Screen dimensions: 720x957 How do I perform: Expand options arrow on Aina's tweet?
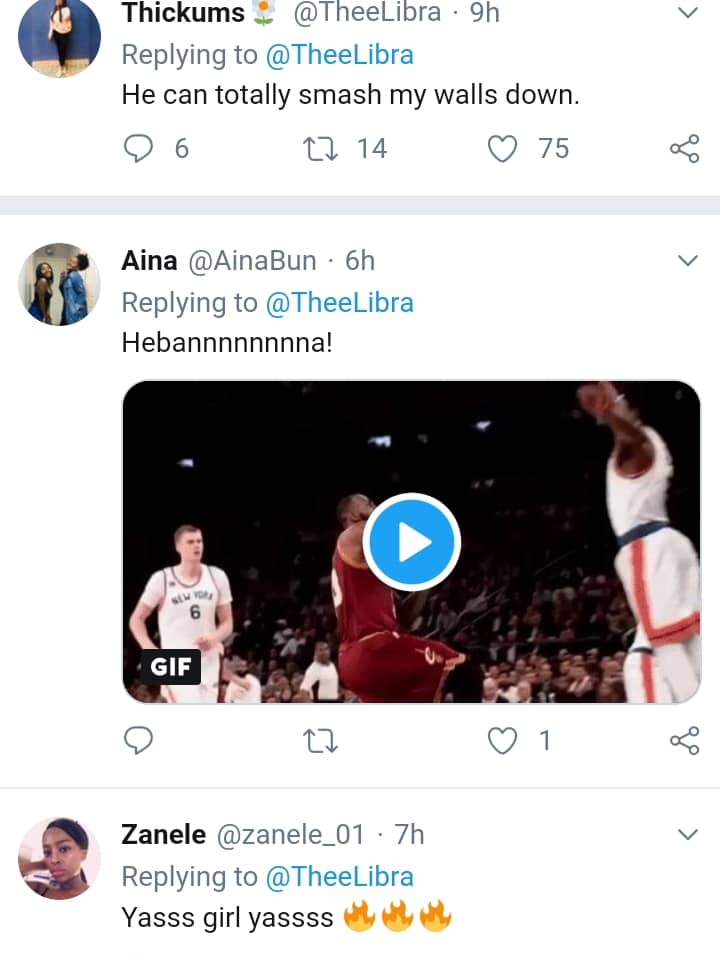[687, 262]
